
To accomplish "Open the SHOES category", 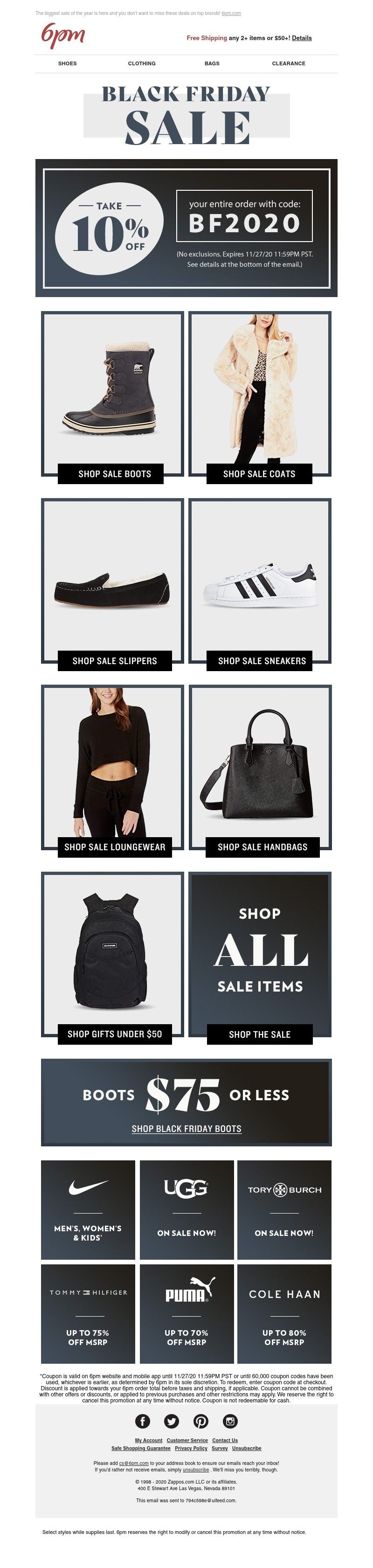I will pos(68,63).
